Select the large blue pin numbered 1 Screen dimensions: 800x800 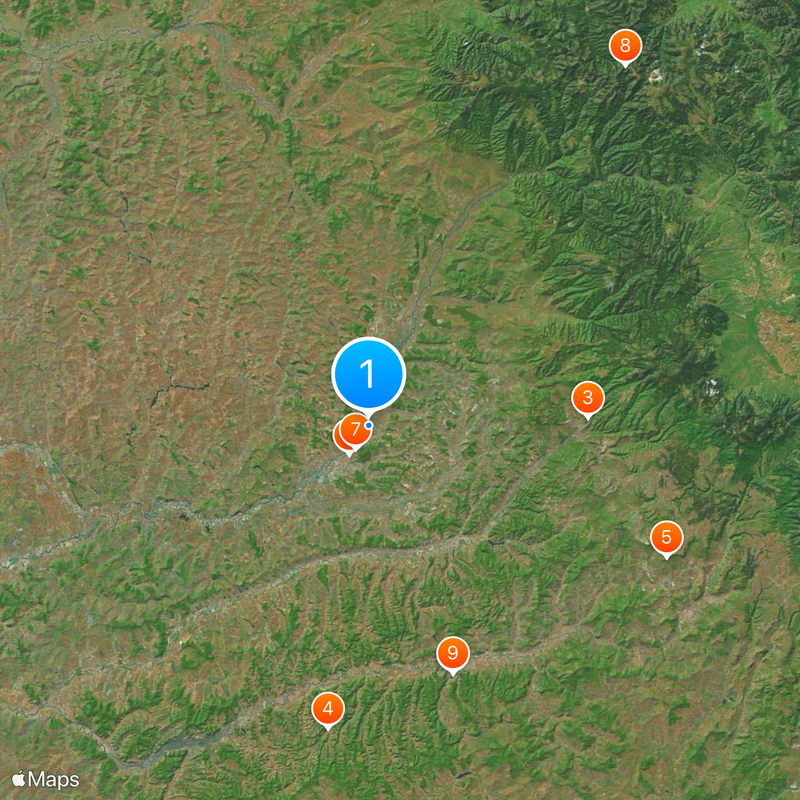[368, 374]
